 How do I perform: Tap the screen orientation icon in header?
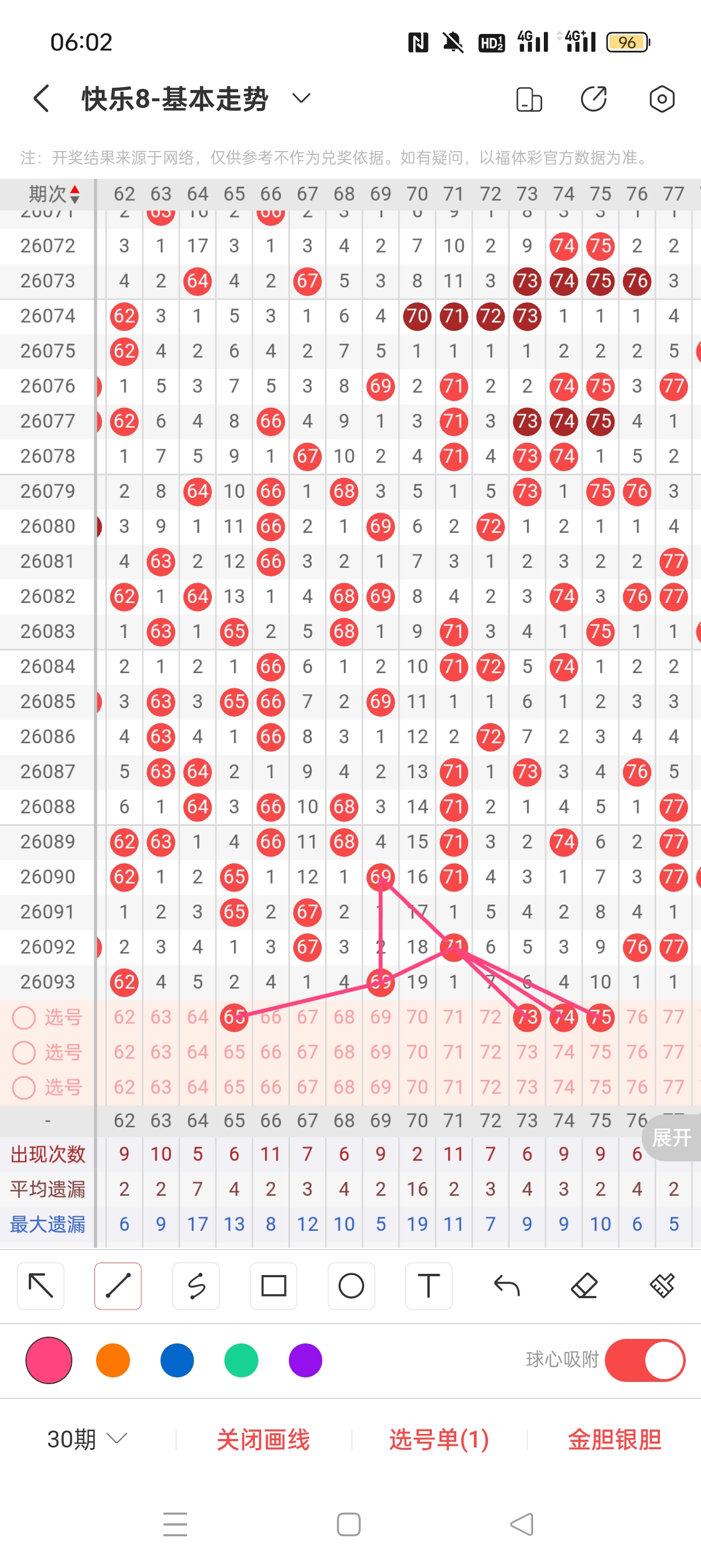pyautogui.click(x=528, y=99)
